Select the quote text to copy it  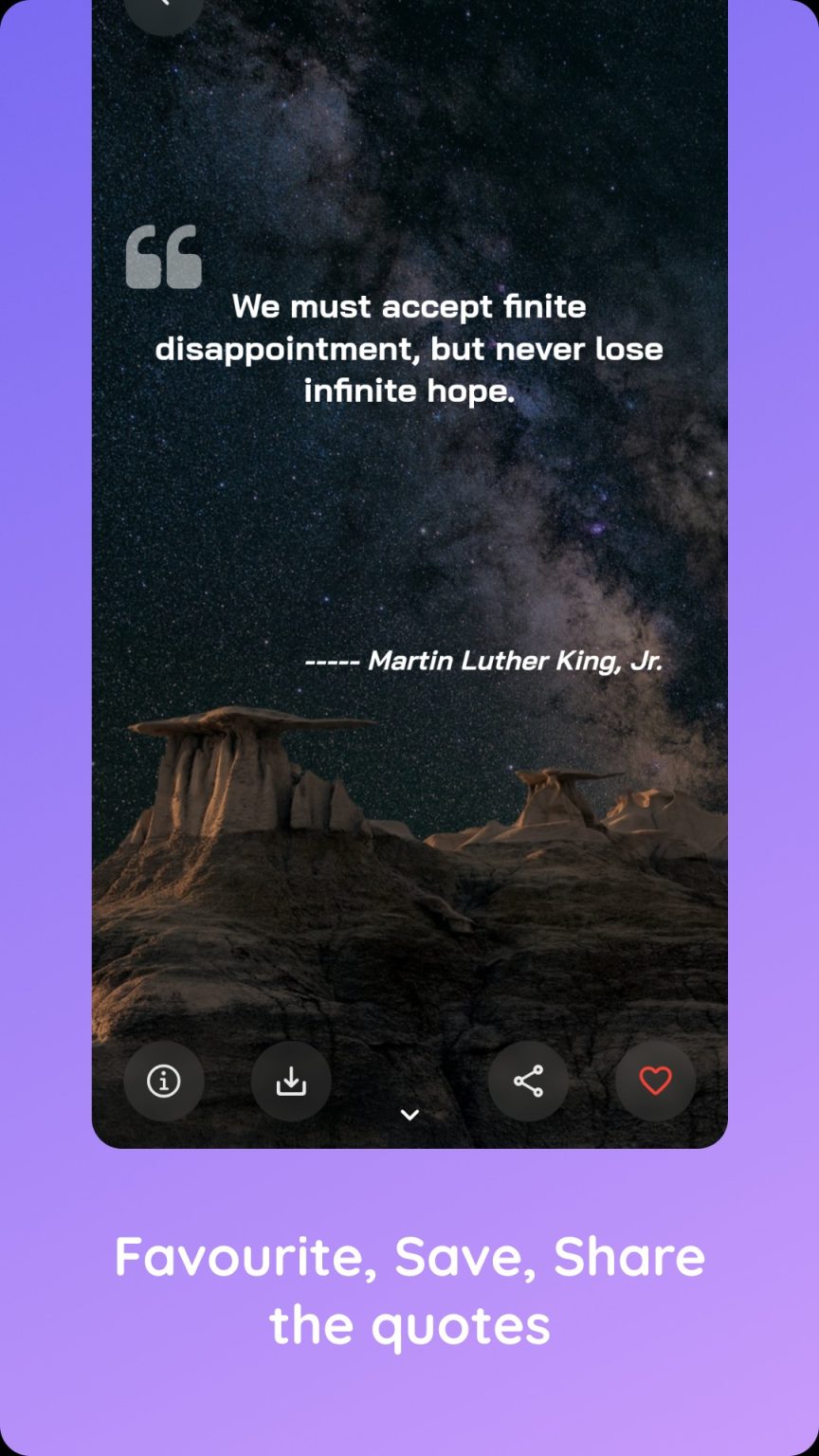coord(409,348)
